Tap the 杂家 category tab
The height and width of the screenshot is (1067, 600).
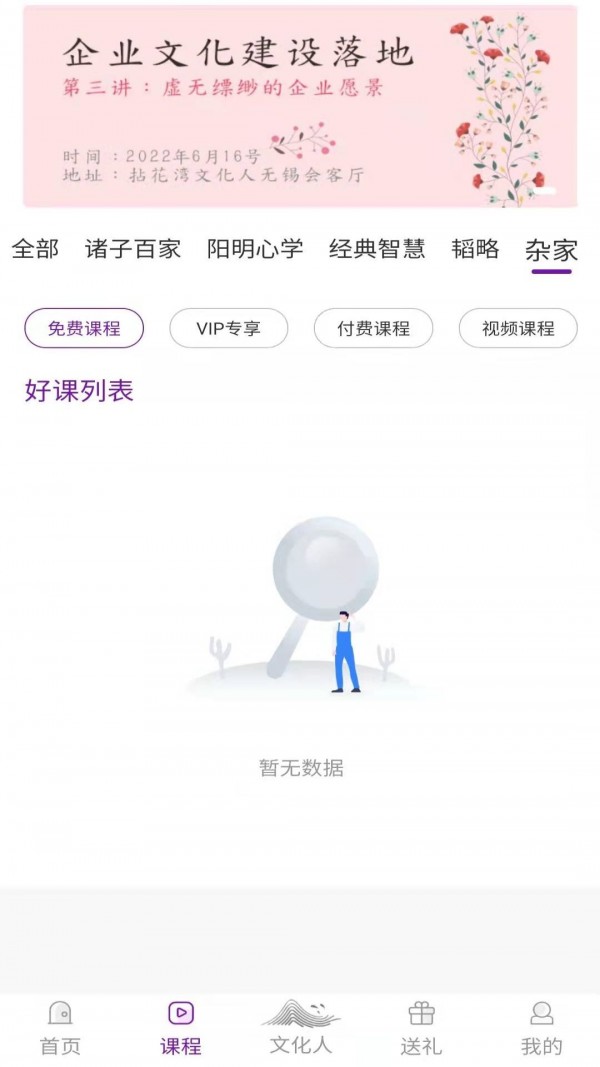click(x=551, y=250)
